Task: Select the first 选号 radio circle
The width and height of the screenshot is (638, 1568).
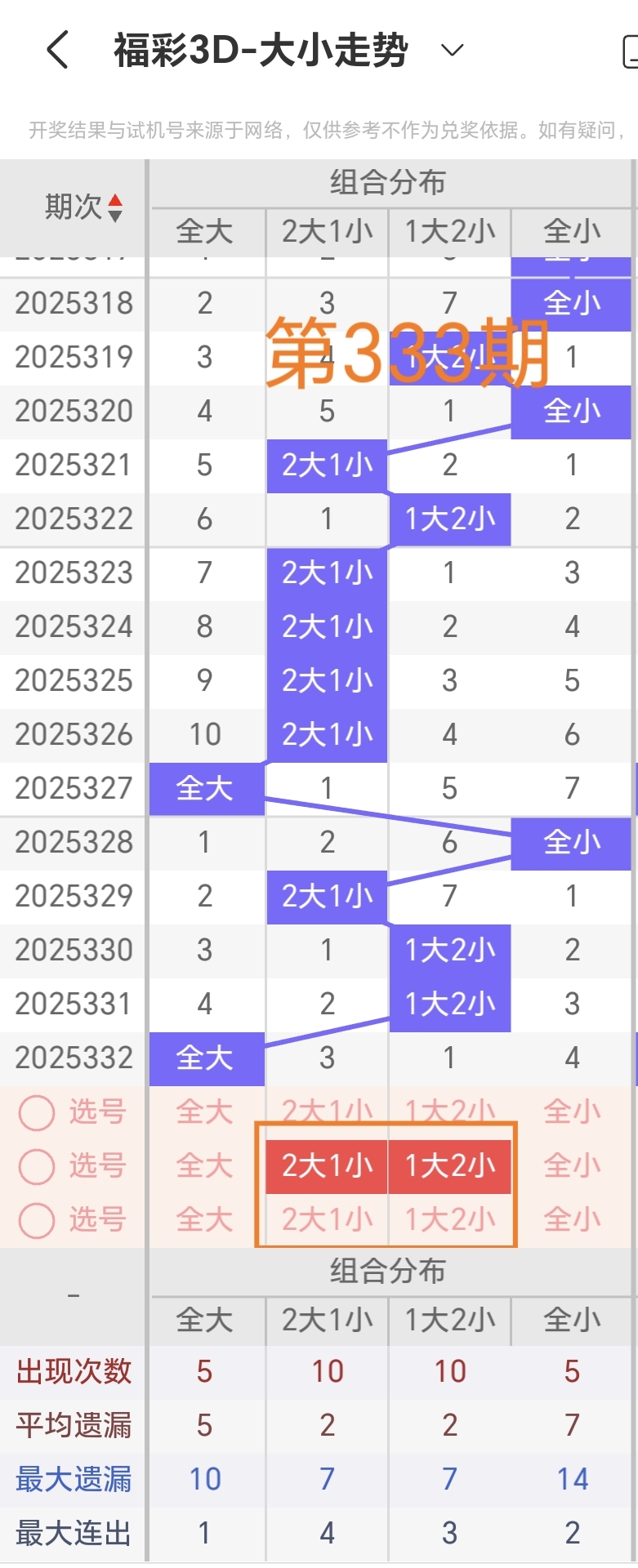Action: (x=36, y=1111)
